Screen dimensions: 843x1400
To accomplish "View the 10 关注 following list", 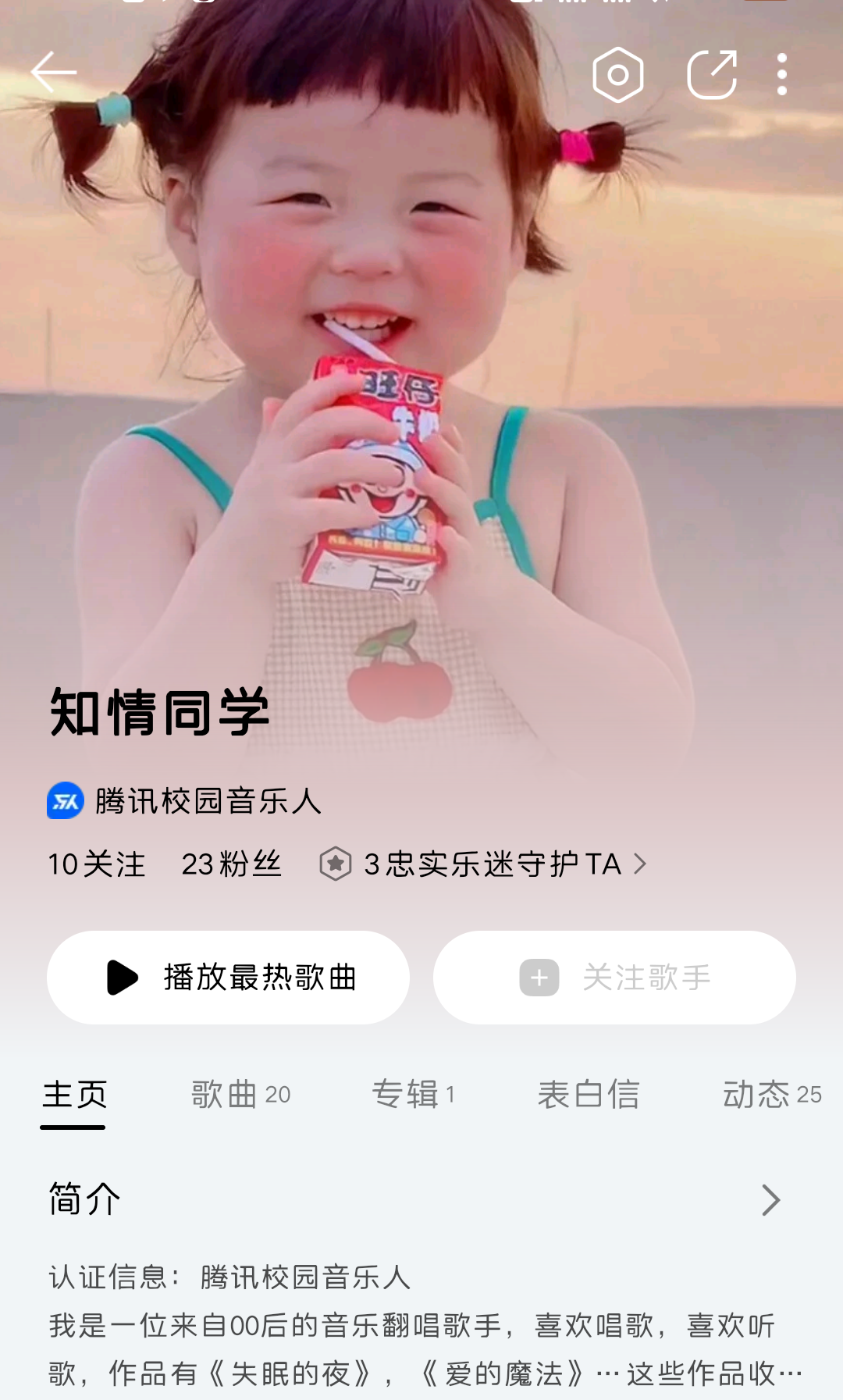I will point(97,864).
